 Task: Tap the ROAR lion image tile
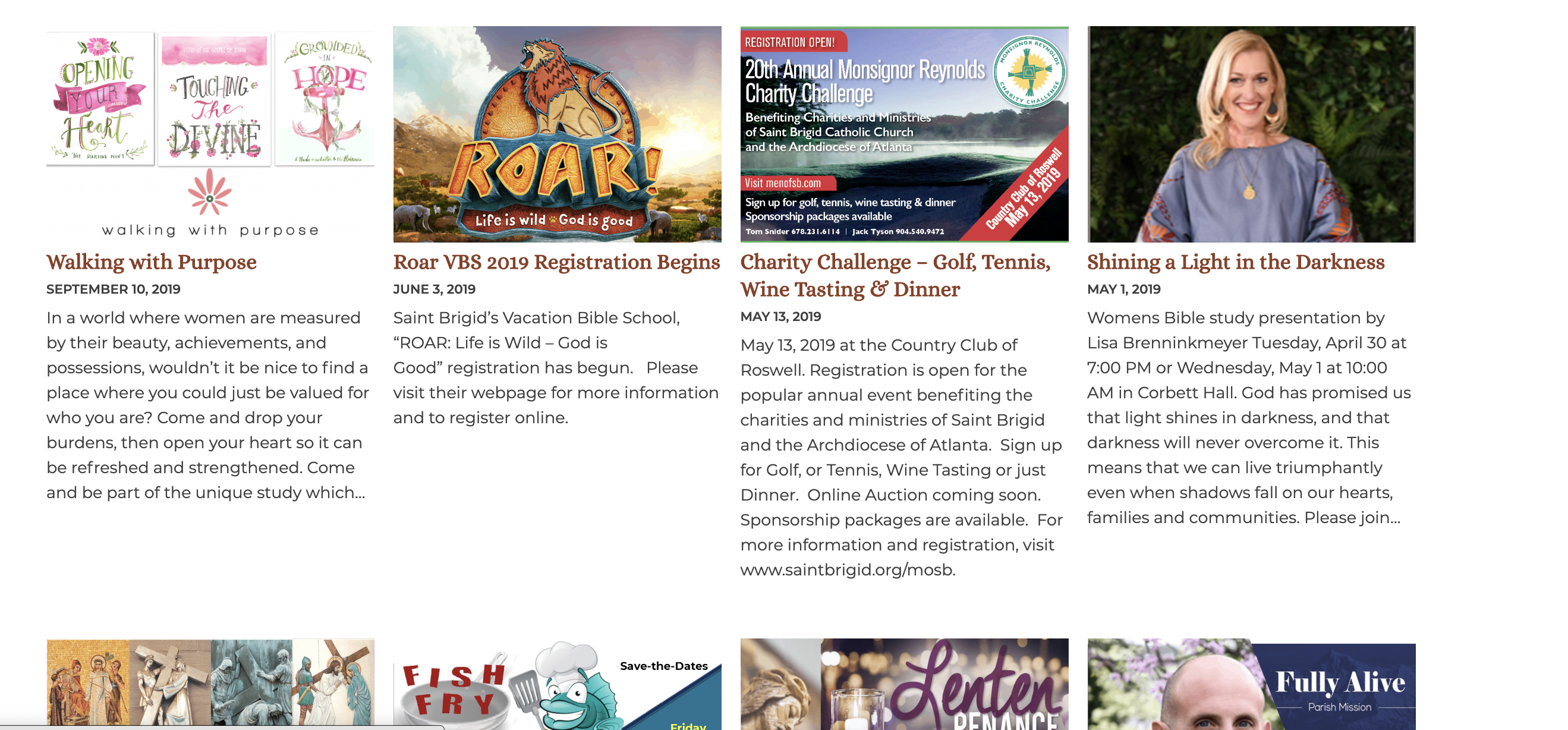pyautogui.click(x=557, y=134)
